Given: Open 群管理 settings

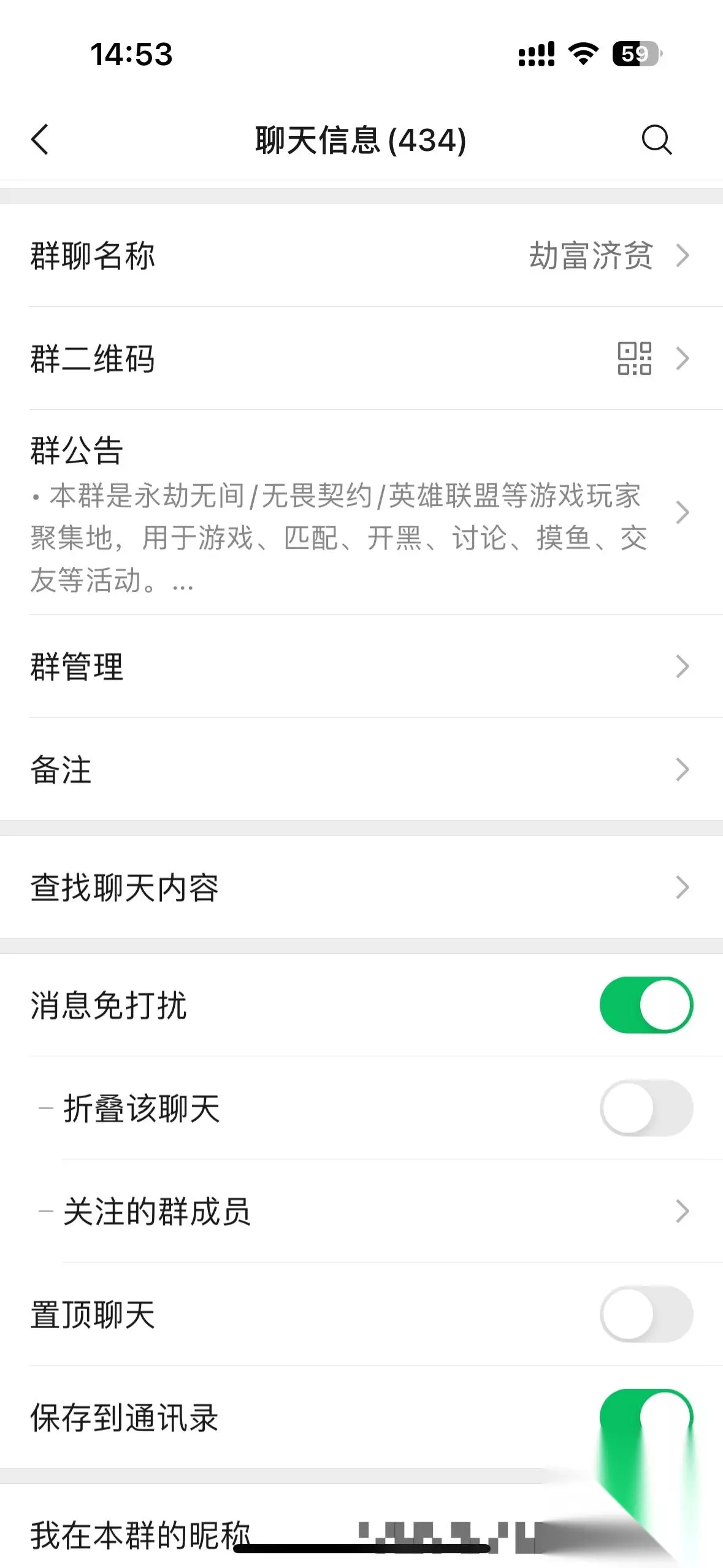Looking at the screenshot, I should pyautogui.click(x=362, y=666).
